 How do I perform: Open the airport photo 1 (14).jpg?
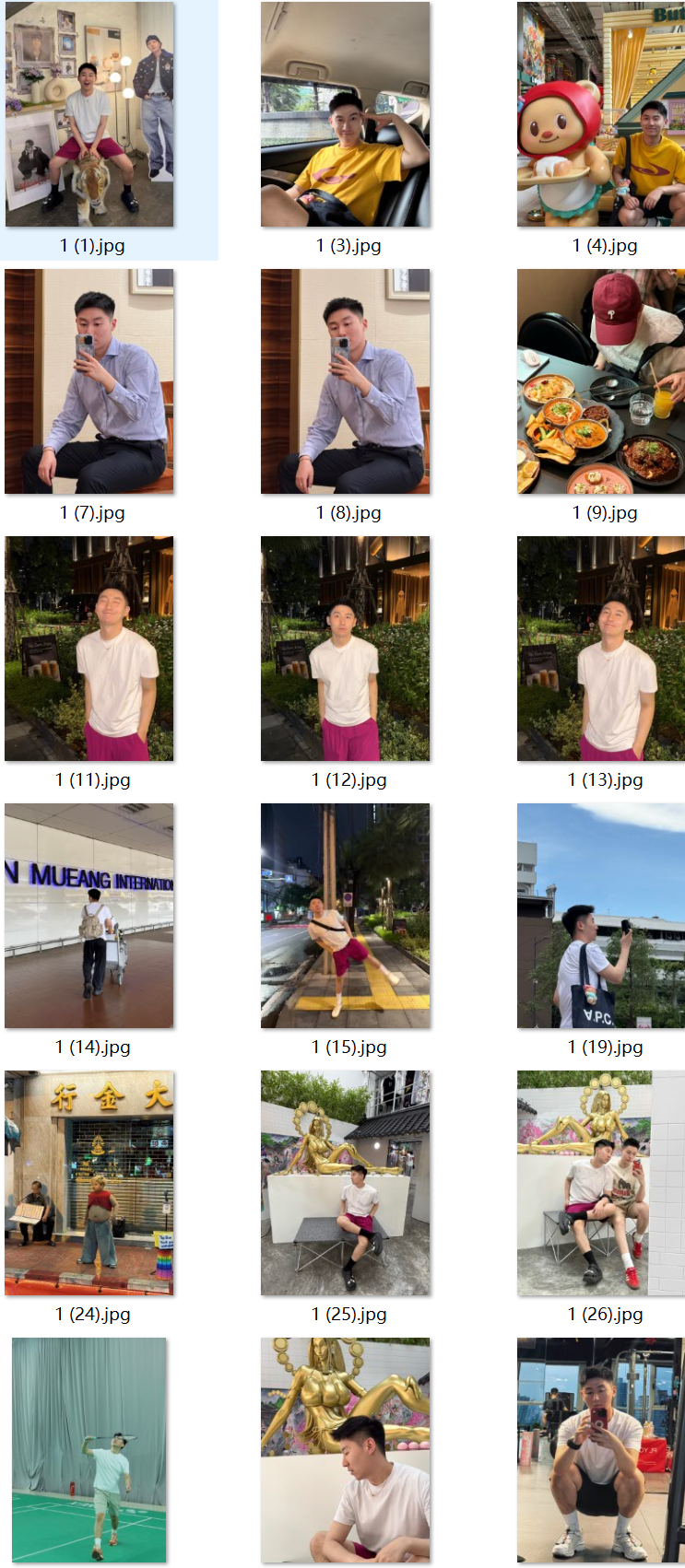pos(89,916)
